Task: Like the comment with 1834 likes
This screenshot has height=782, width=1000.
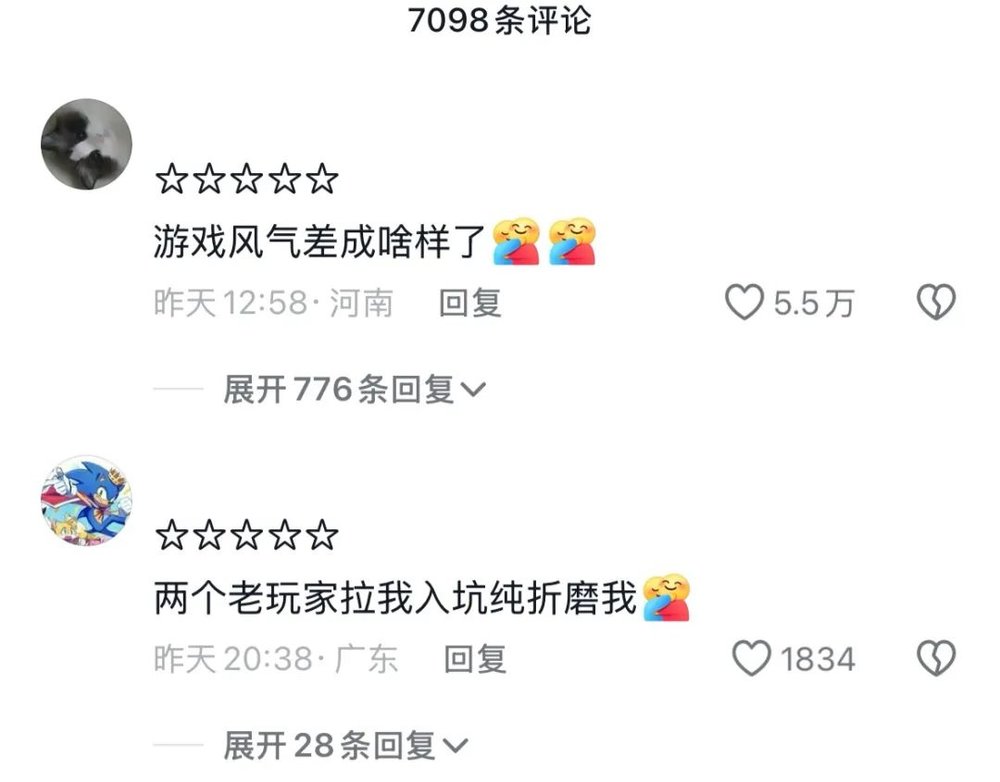Action: click(x=751, y=659)
